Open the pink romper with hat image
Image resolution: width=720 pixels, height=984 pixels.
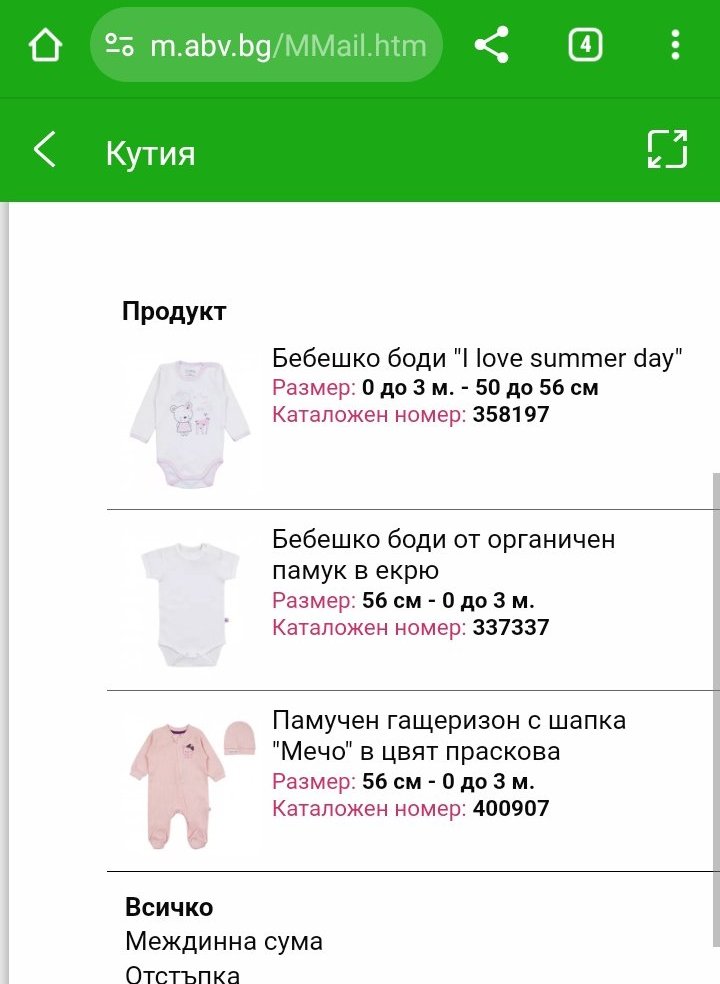point(192,784)
